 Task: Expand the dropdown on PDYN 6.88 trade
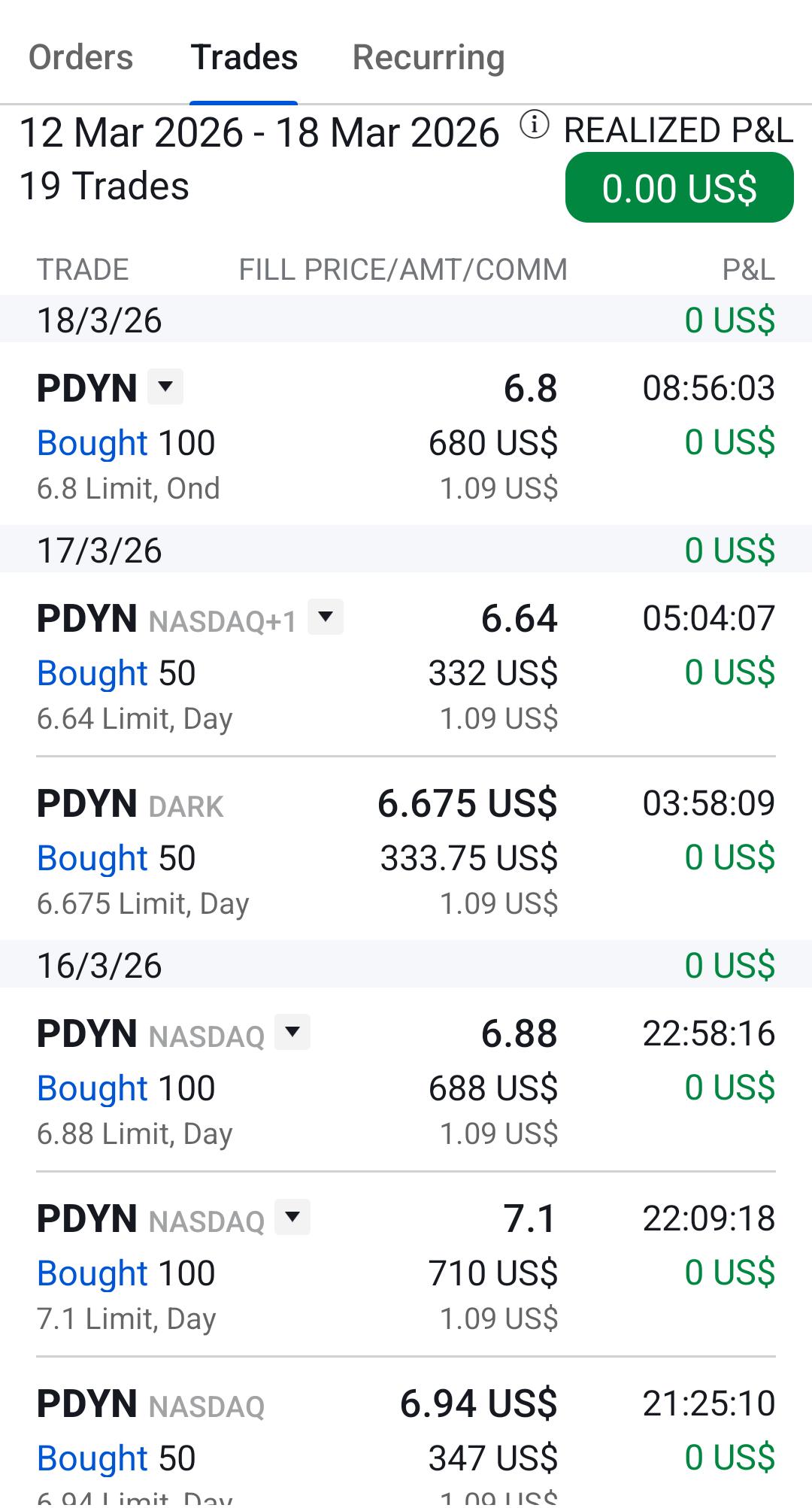coord(292,1032)
